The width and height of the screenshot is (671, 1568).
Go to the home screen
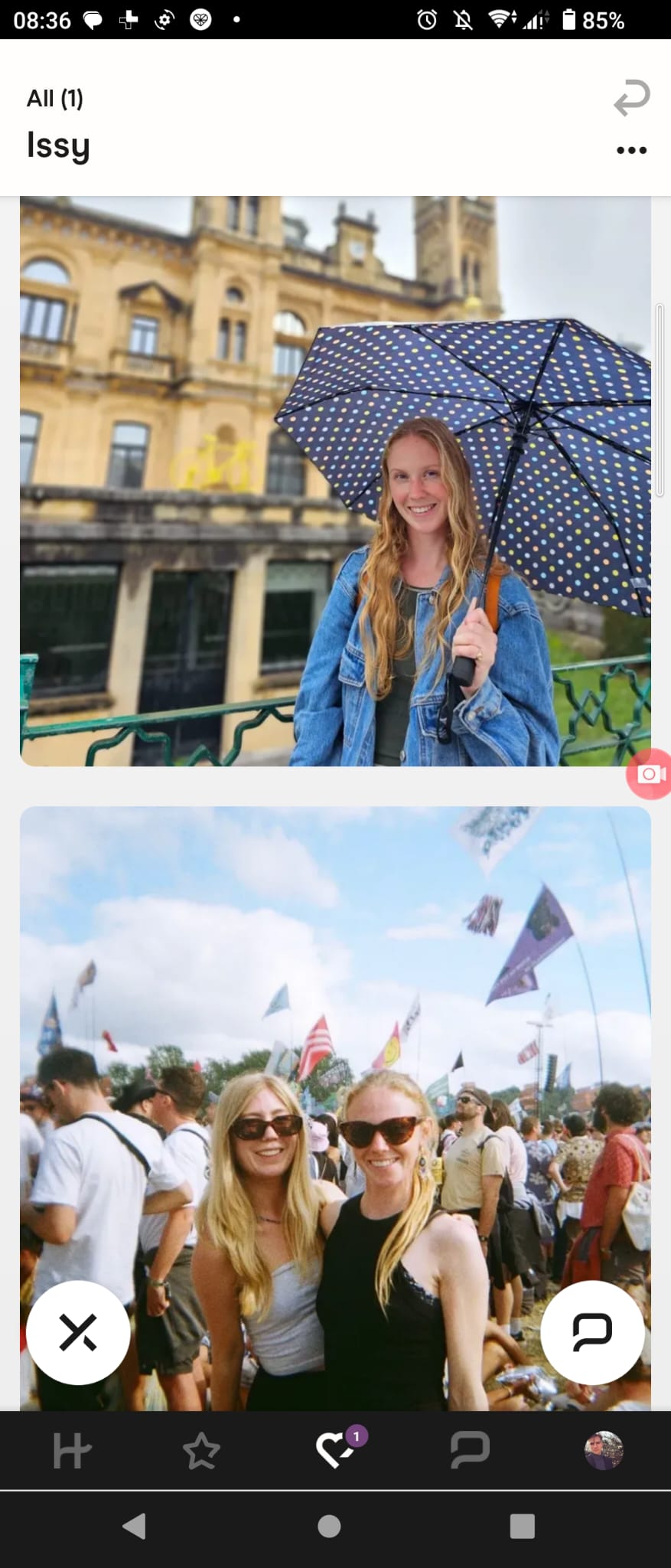pos(329,1526)
